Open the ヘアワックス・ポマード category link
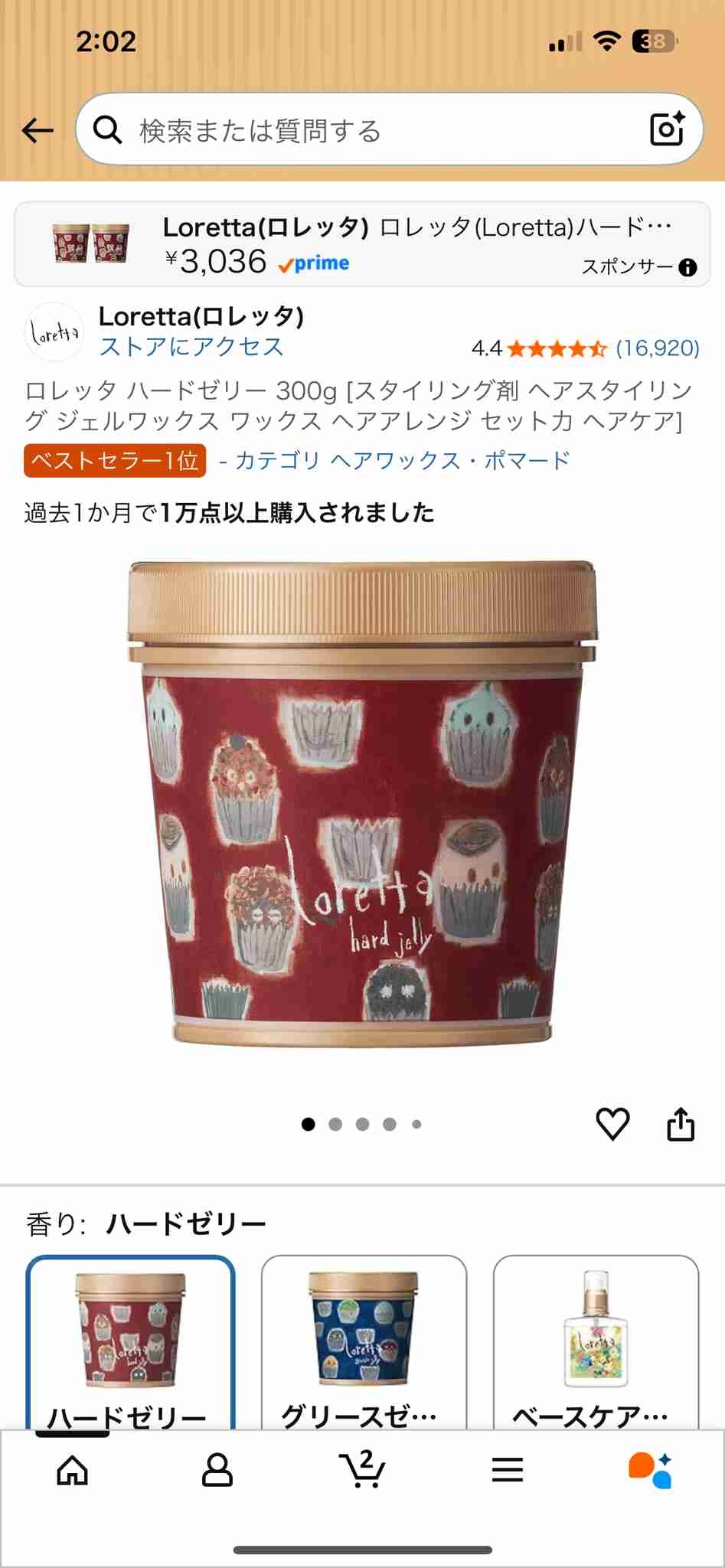Viewport: 725px width, 1568px height. [x=403, y=460]
